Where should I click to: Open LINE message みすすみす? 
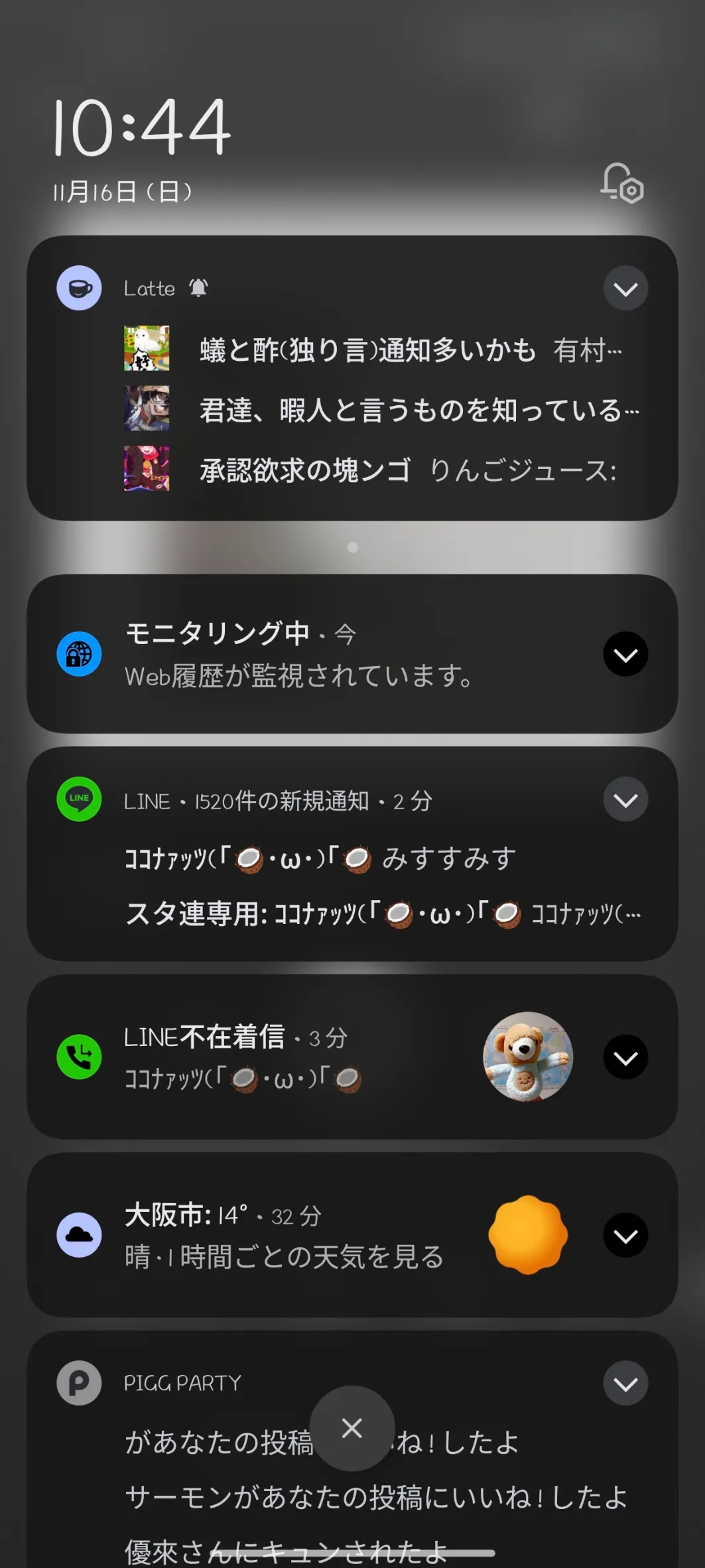pos(318,859)
